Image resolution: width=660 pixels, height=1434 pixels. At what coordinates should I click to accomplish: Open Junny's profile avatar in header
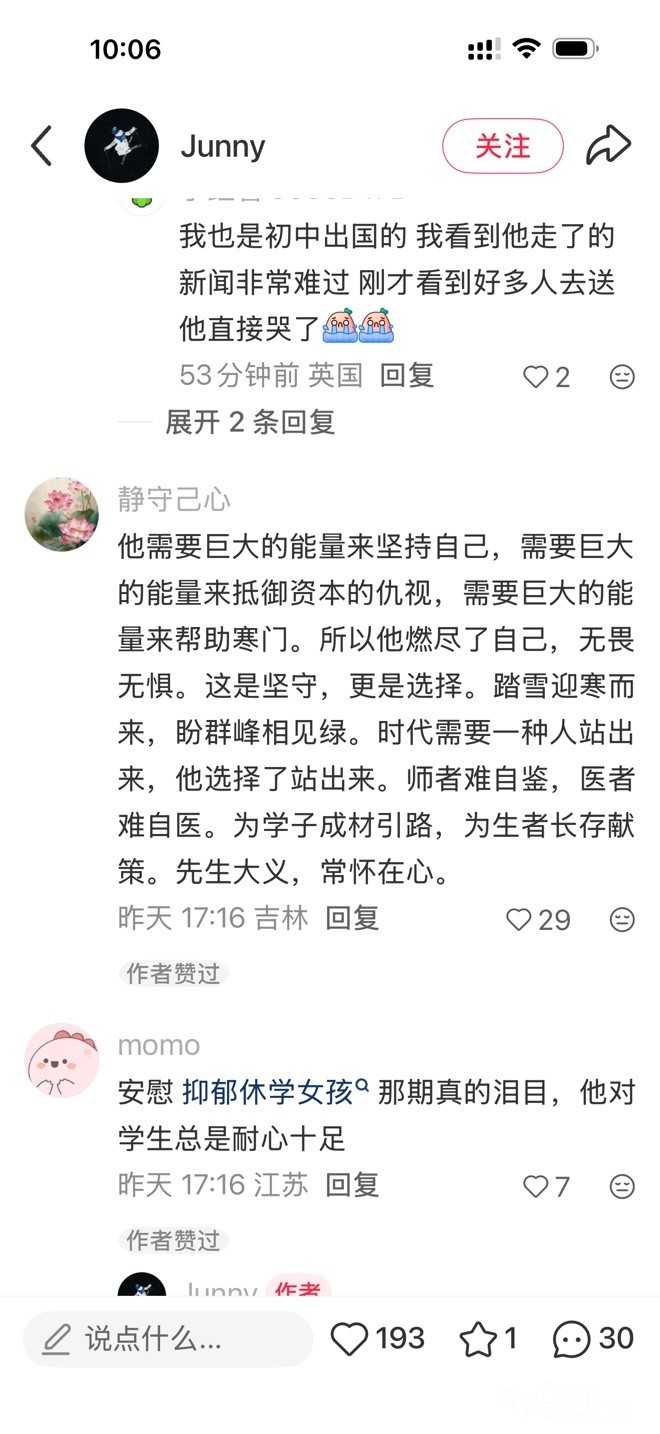coord(121,146)
